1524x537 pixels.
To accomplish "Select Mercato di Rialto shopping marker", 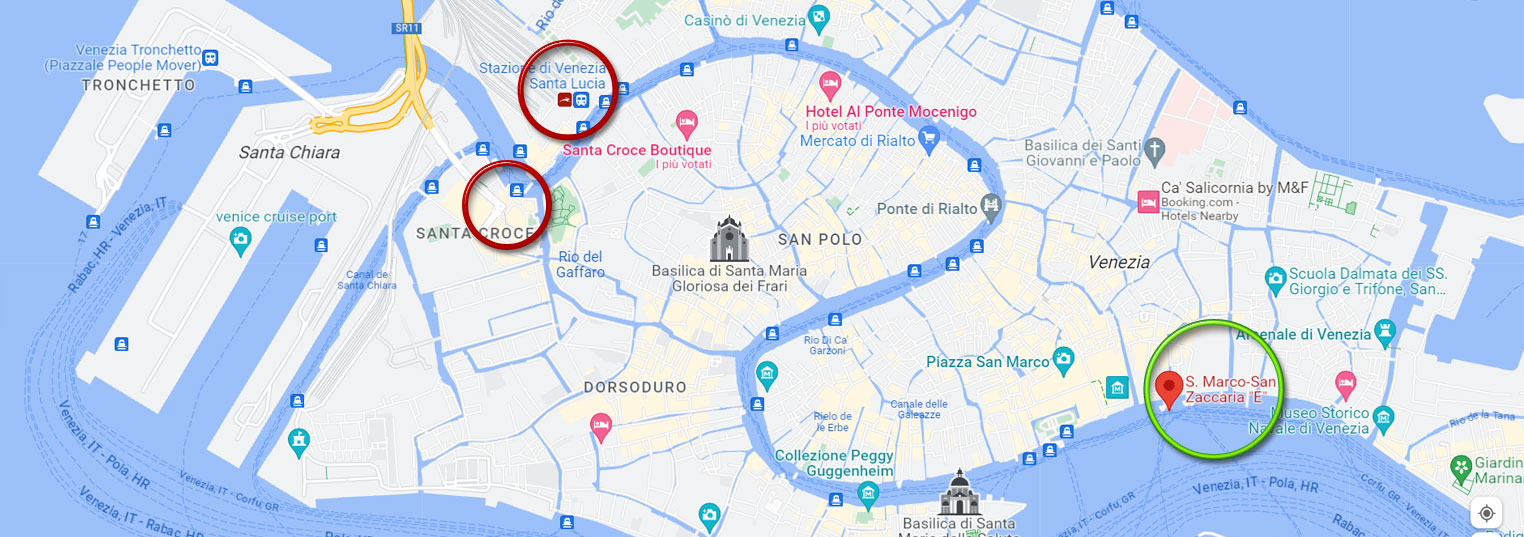I will tap(928, 139).
